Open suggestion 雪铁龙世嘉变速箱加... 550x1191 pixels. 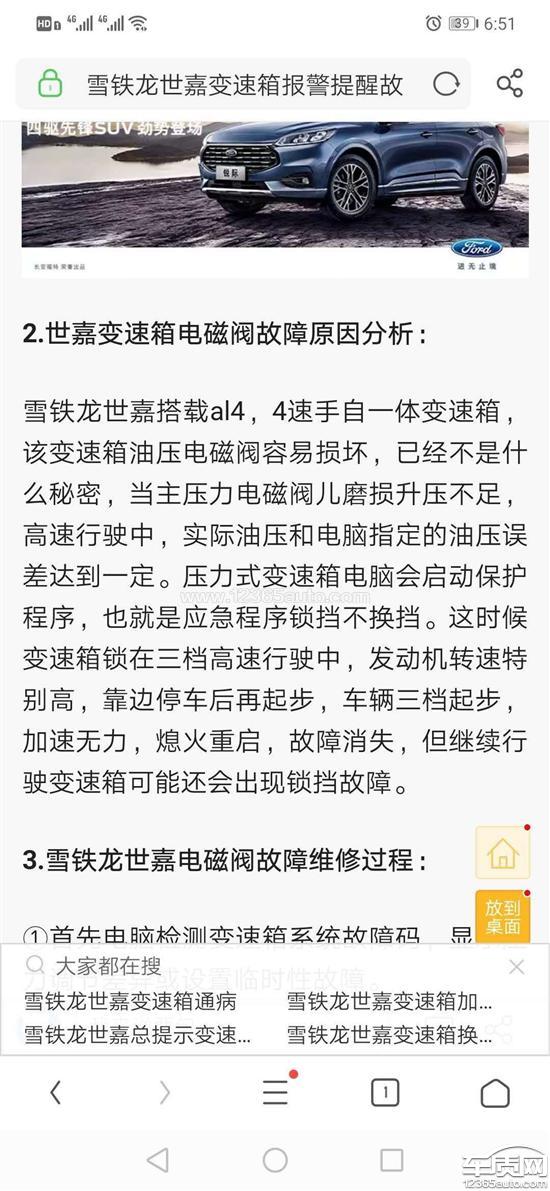389,1001
